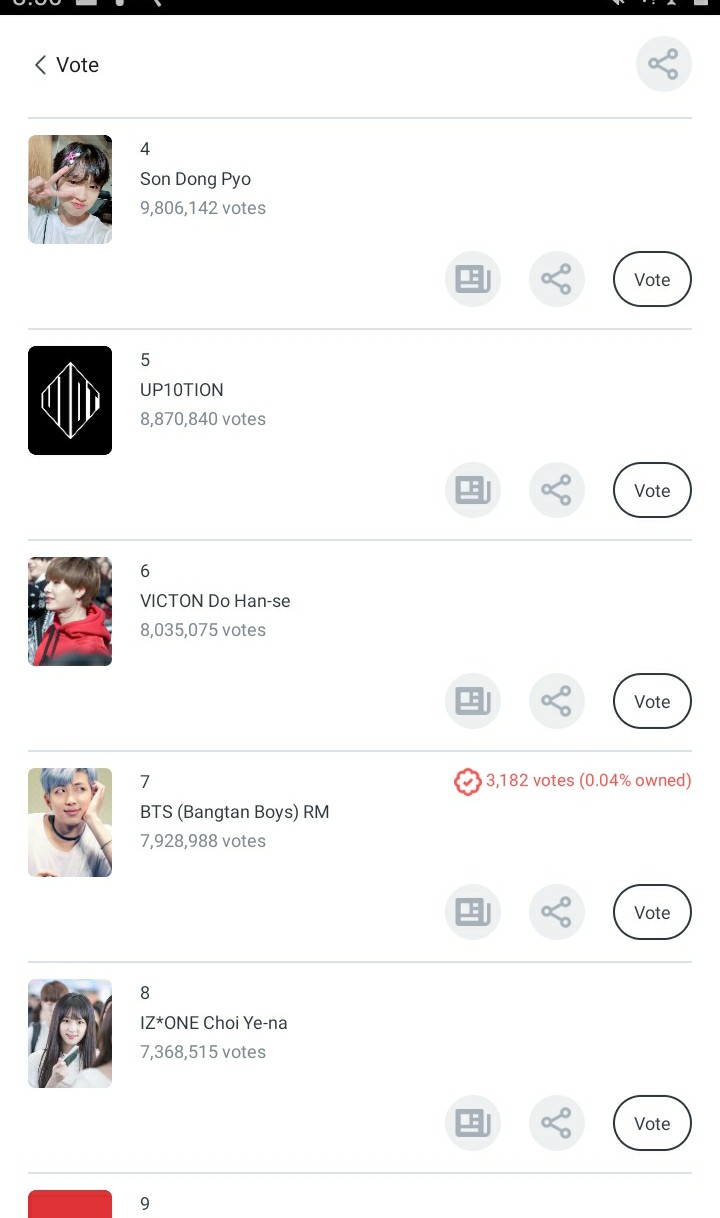The height and width of the screenshot is (1218, 720).
Task: Share the whole vote page
Action: 663,65
